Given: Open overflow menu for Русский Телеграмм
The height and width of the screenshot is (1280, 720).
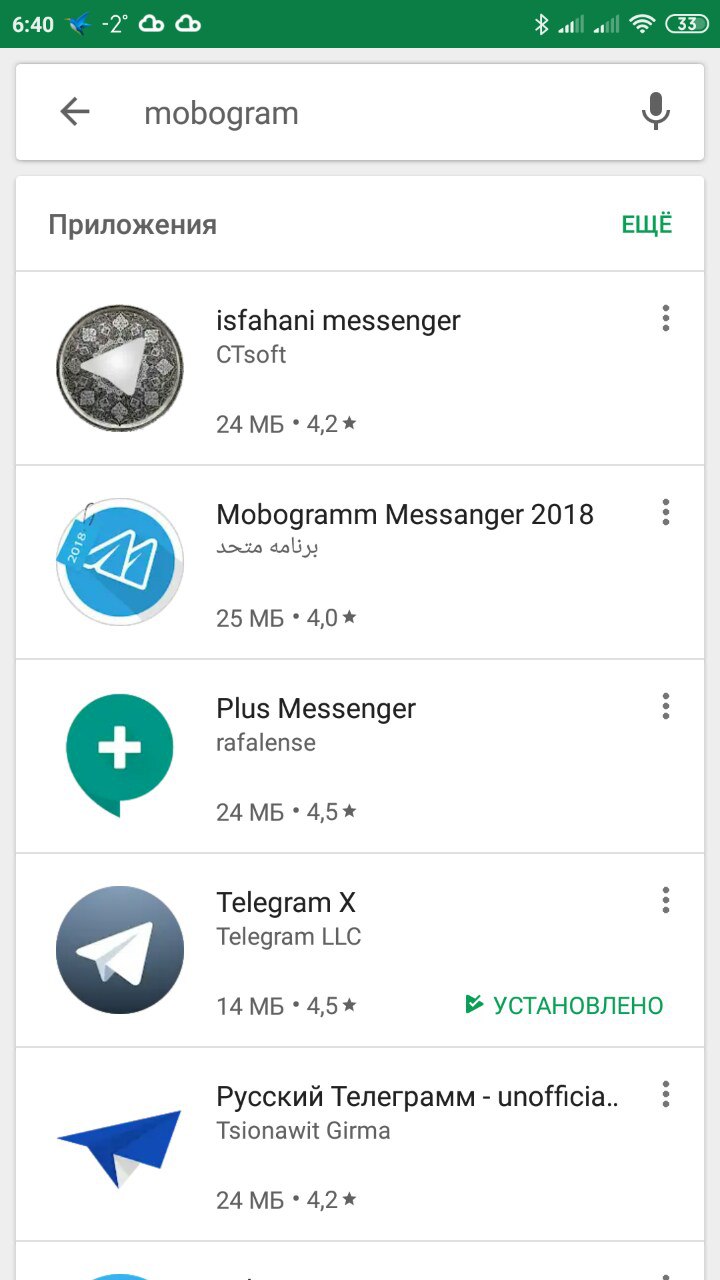Looking at the screenshot, I should point(665,1096).
